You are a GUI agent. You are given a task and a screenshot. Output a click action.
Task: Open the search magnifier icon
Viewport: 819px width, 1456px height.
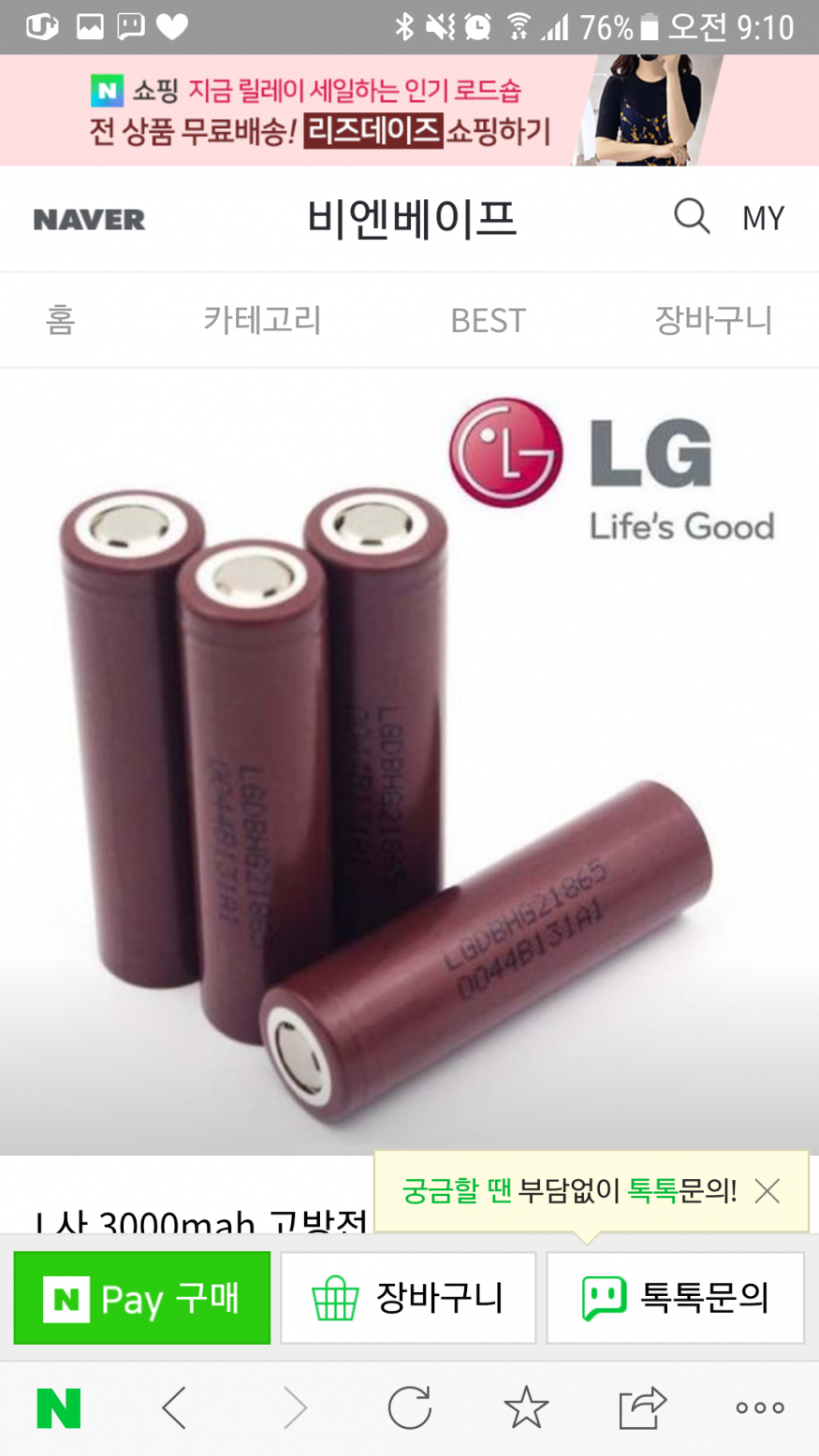point(692,218)
